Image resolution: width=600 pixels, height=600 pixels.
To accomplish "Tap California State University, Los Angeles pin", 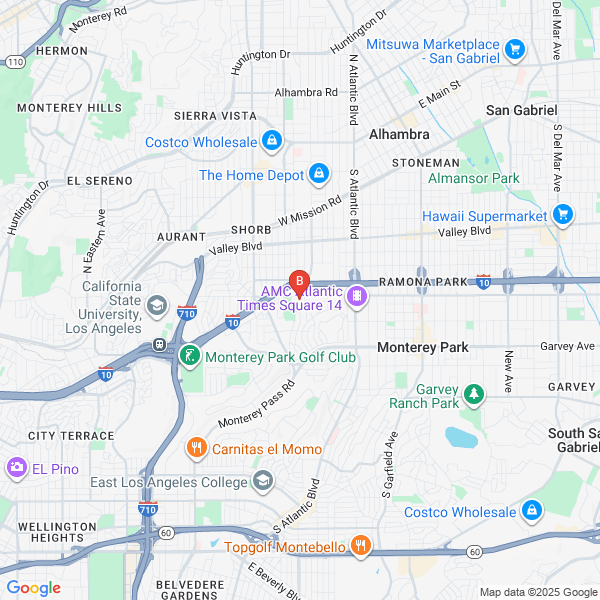I will pos(156,305).
